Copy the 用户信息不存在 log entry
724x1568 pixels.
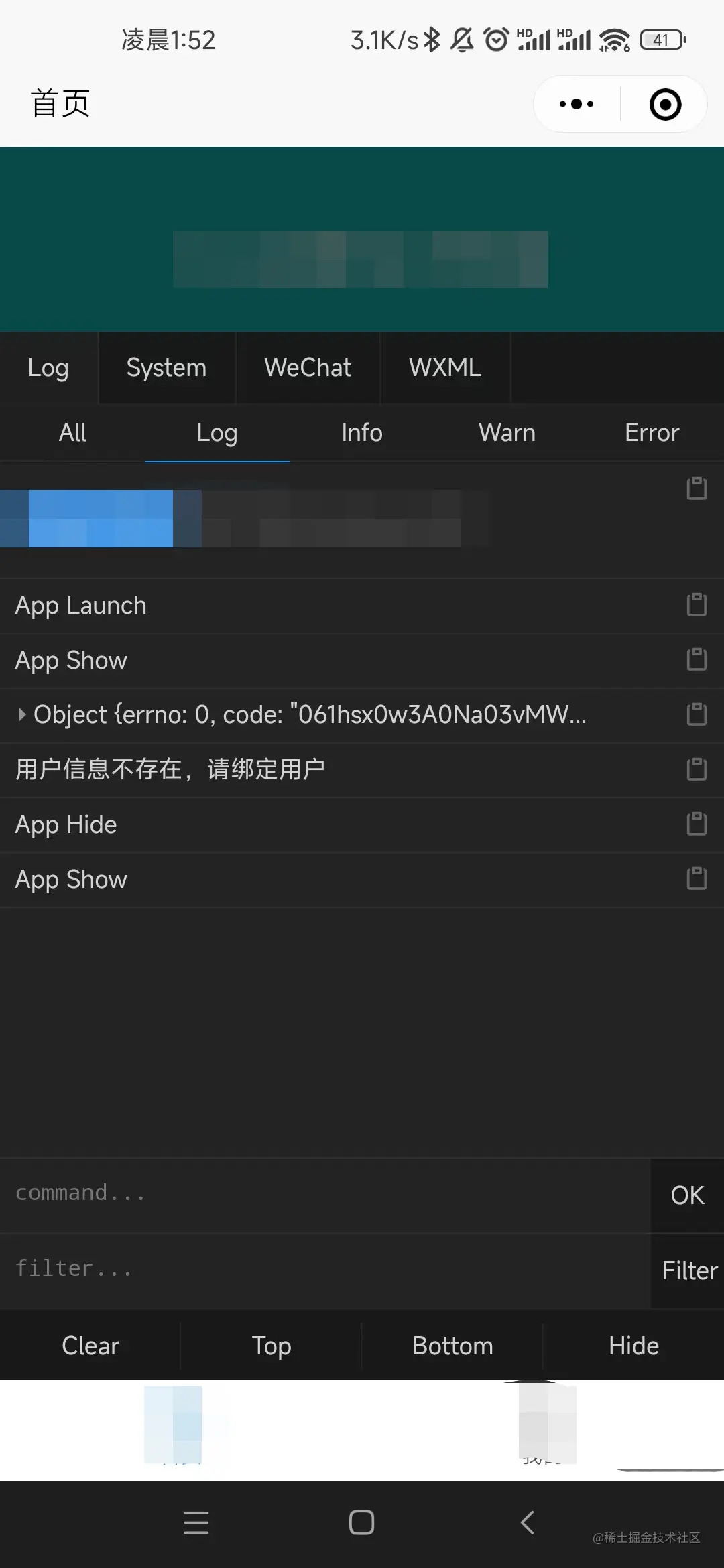[x=697, y=769]
